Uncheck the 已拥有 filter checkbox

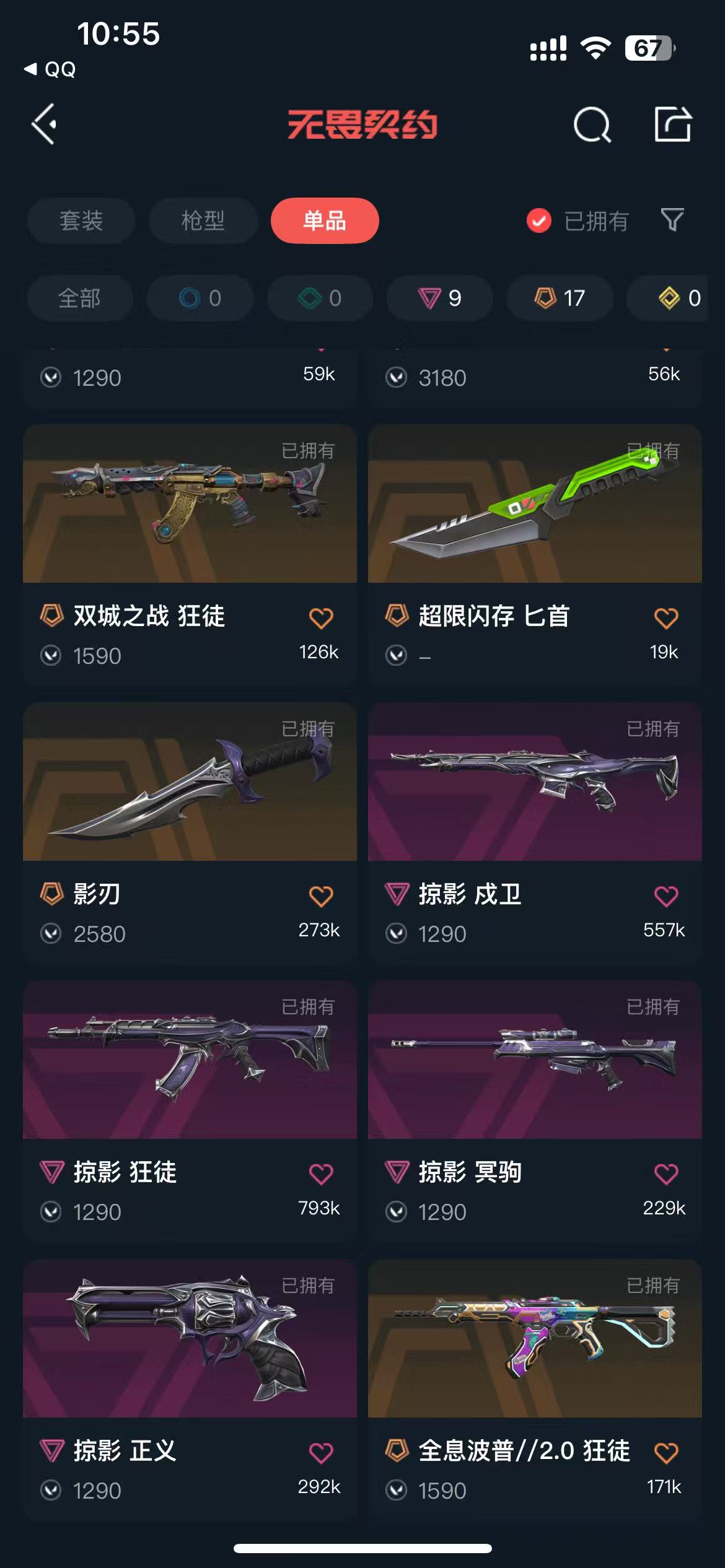click(x=538, y=221)
